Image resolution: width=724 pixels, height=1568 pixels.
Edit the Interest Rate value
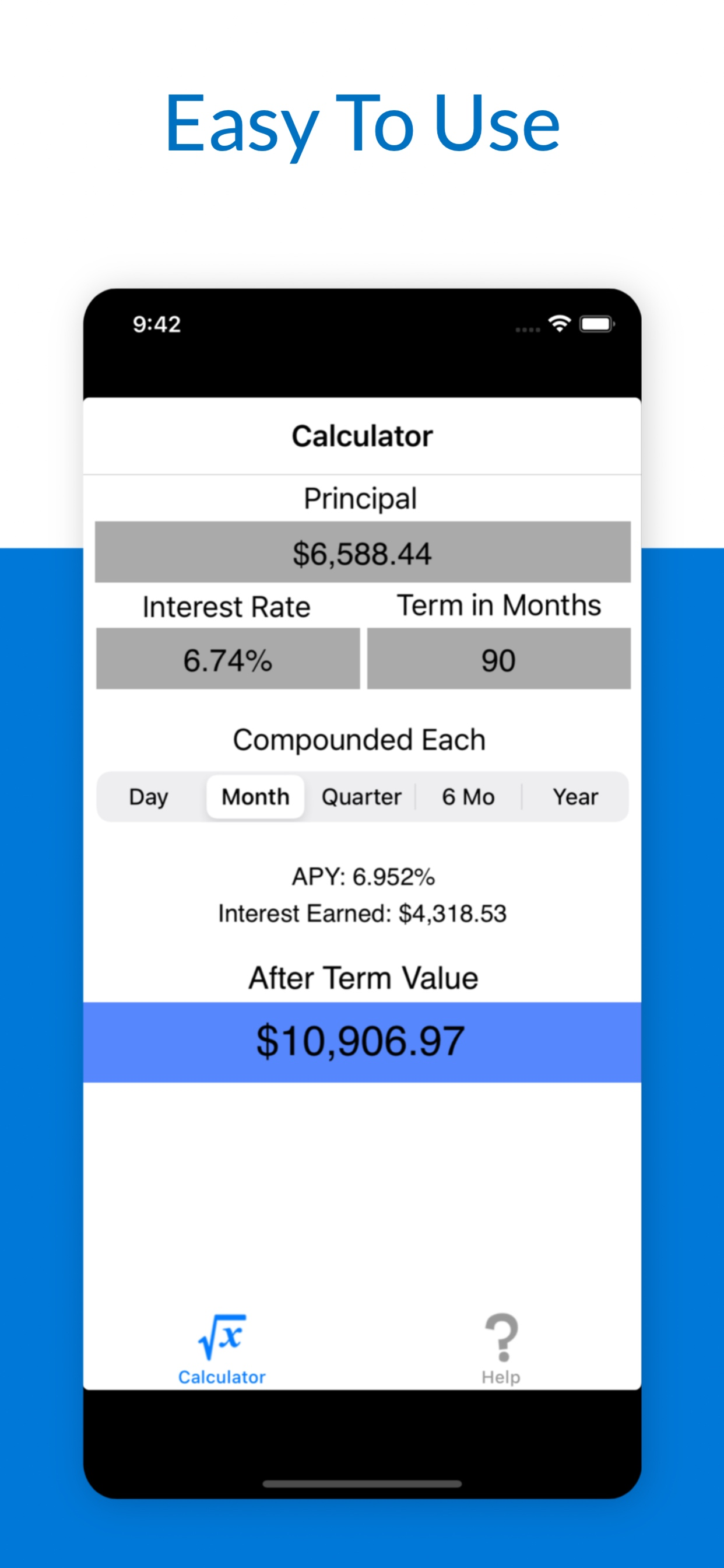227,659
